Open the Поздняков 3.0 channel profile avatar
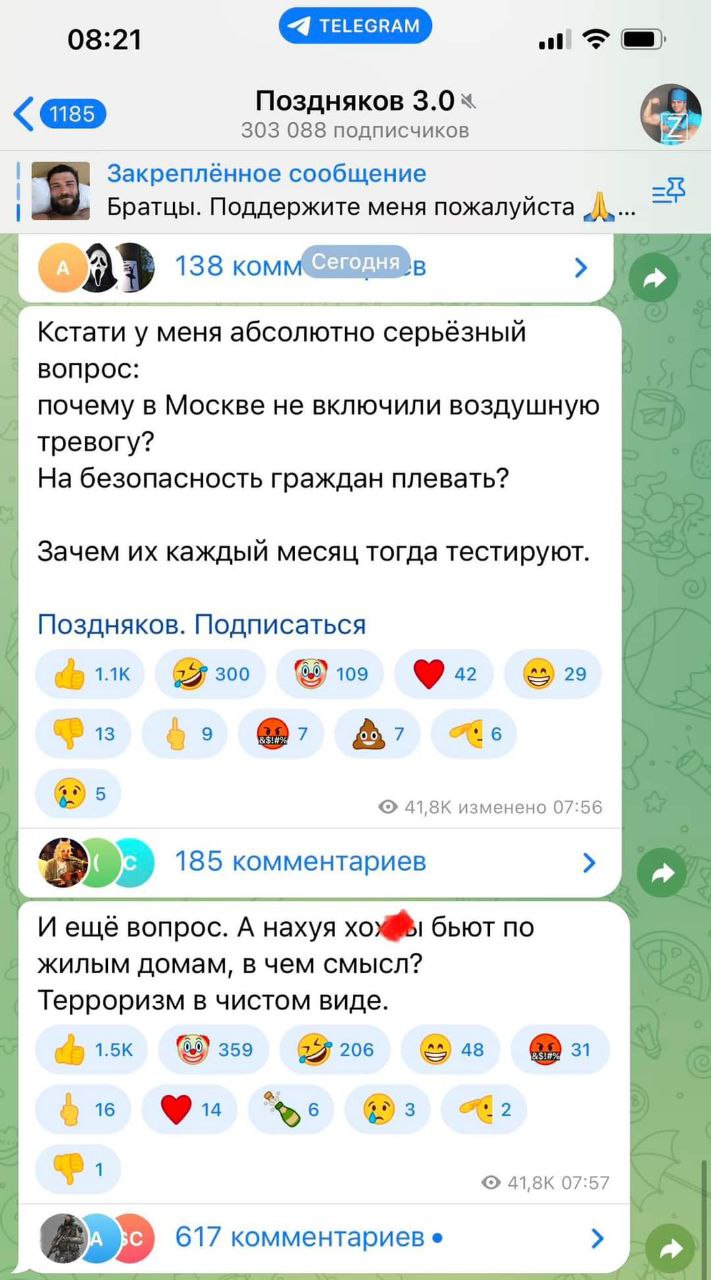This screenshot has width=711, height=1280. tap(670, 114)
